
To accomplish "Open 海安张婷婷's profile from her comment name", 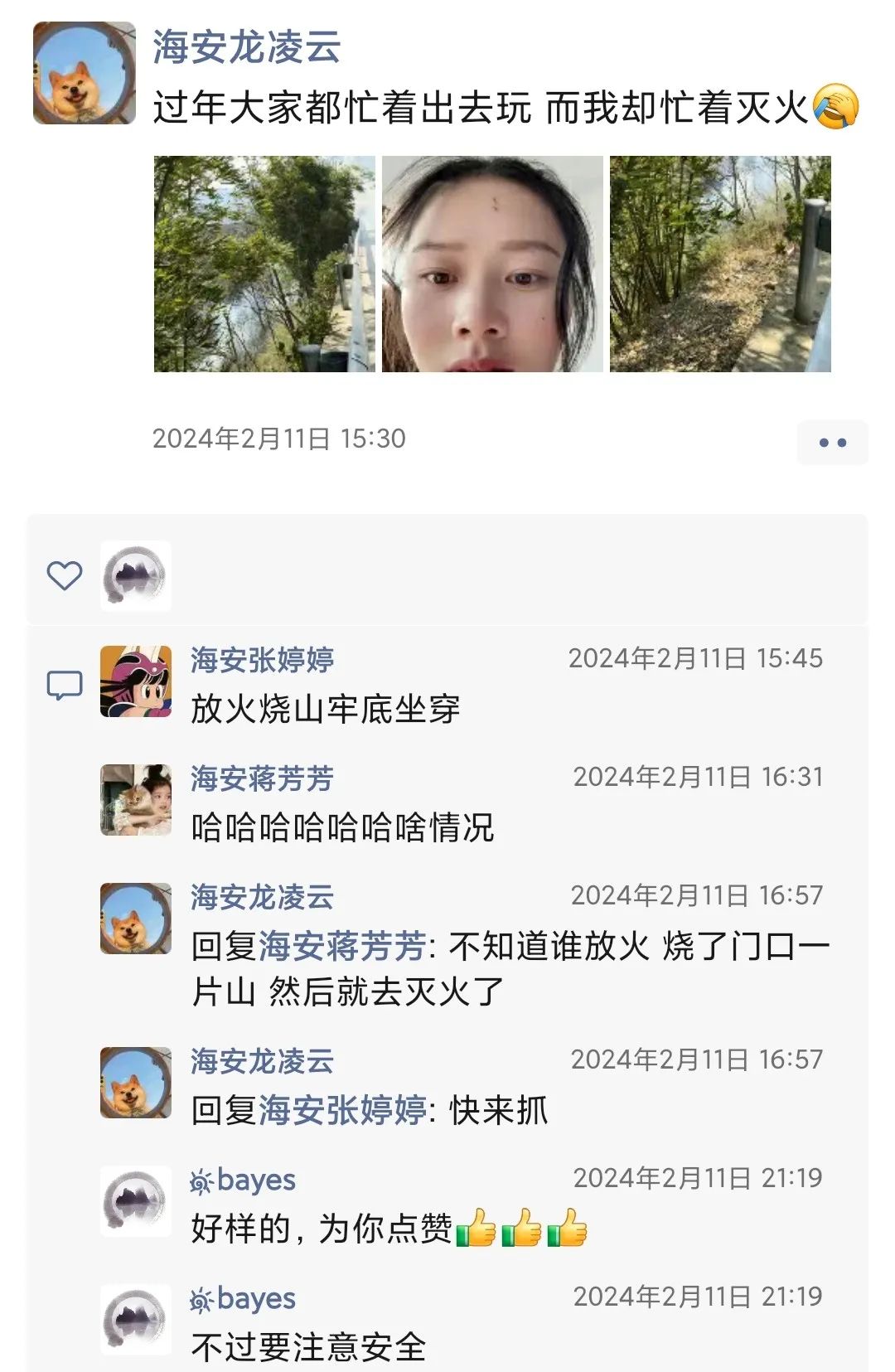I will coord(262,660).
